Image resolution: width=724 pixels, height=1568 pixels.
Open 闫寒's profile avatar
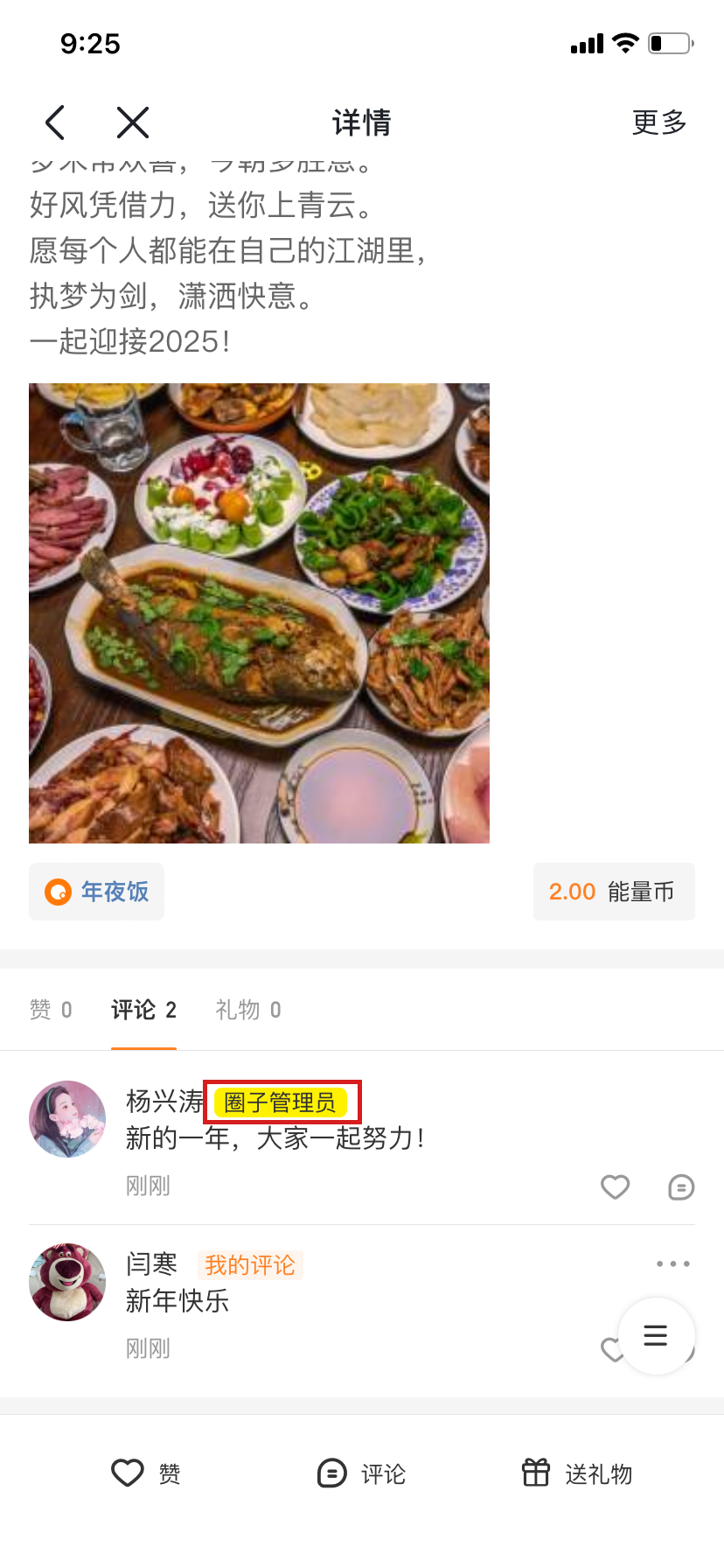(67, 1282)
